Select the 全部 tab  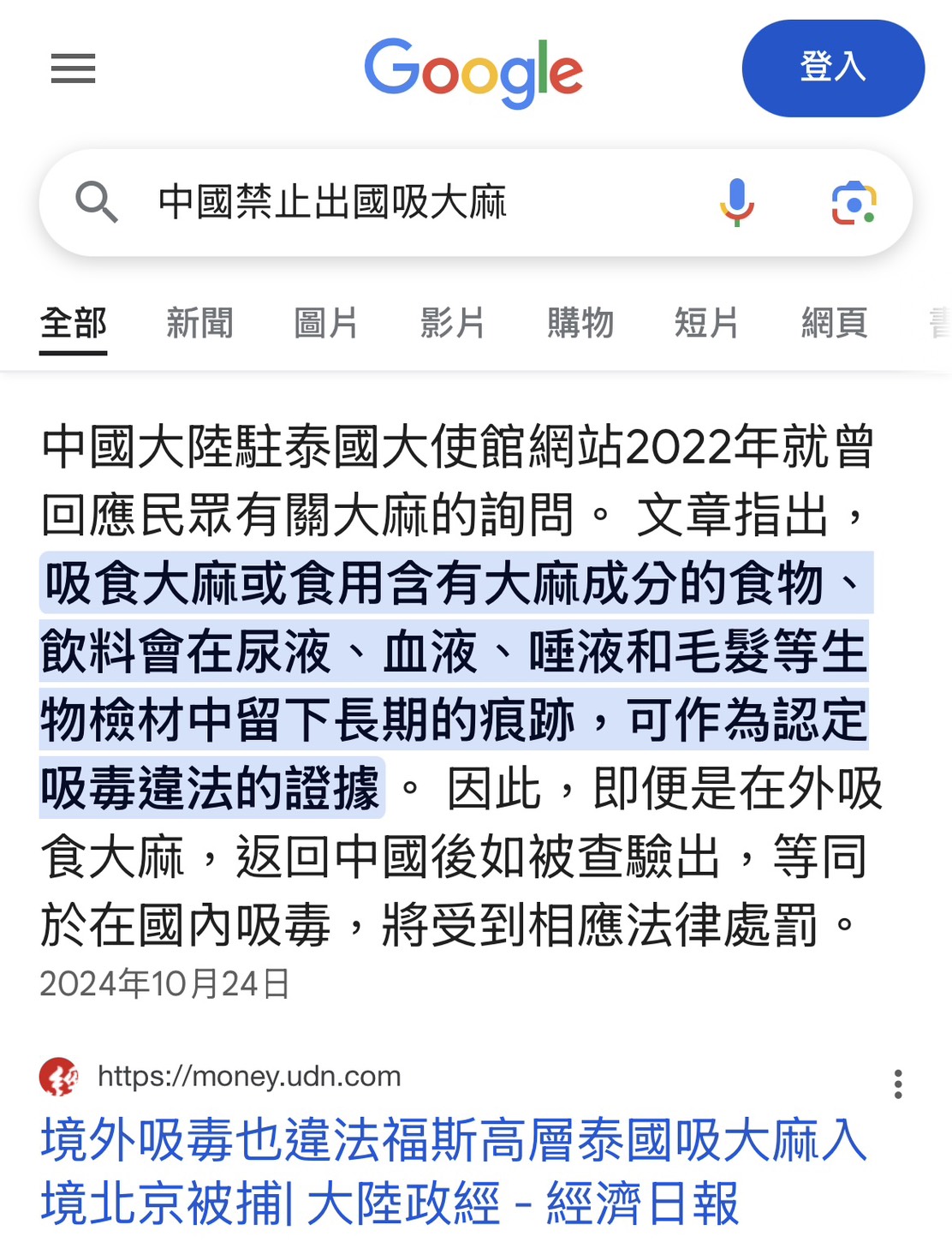point(74,323)
